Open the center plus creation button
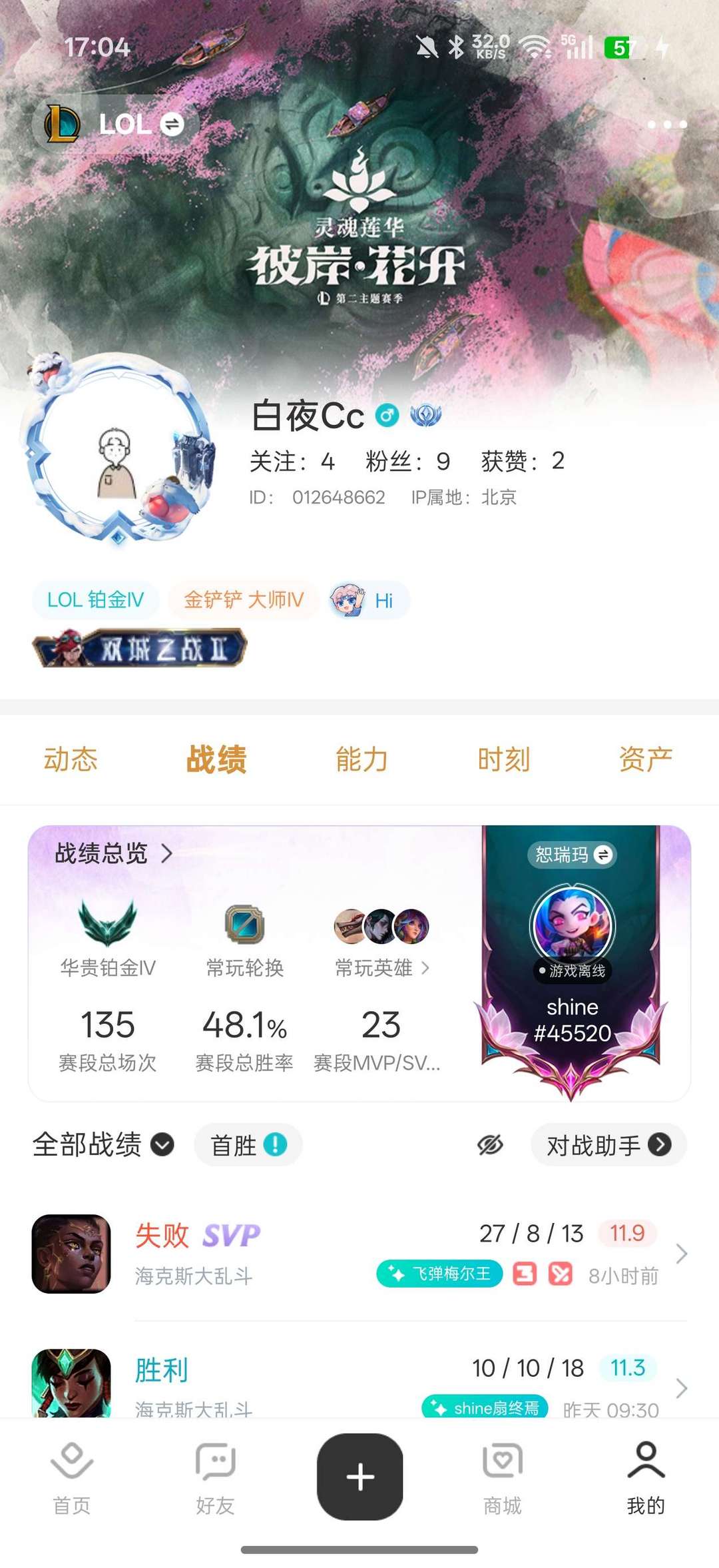 (359, 1475)
